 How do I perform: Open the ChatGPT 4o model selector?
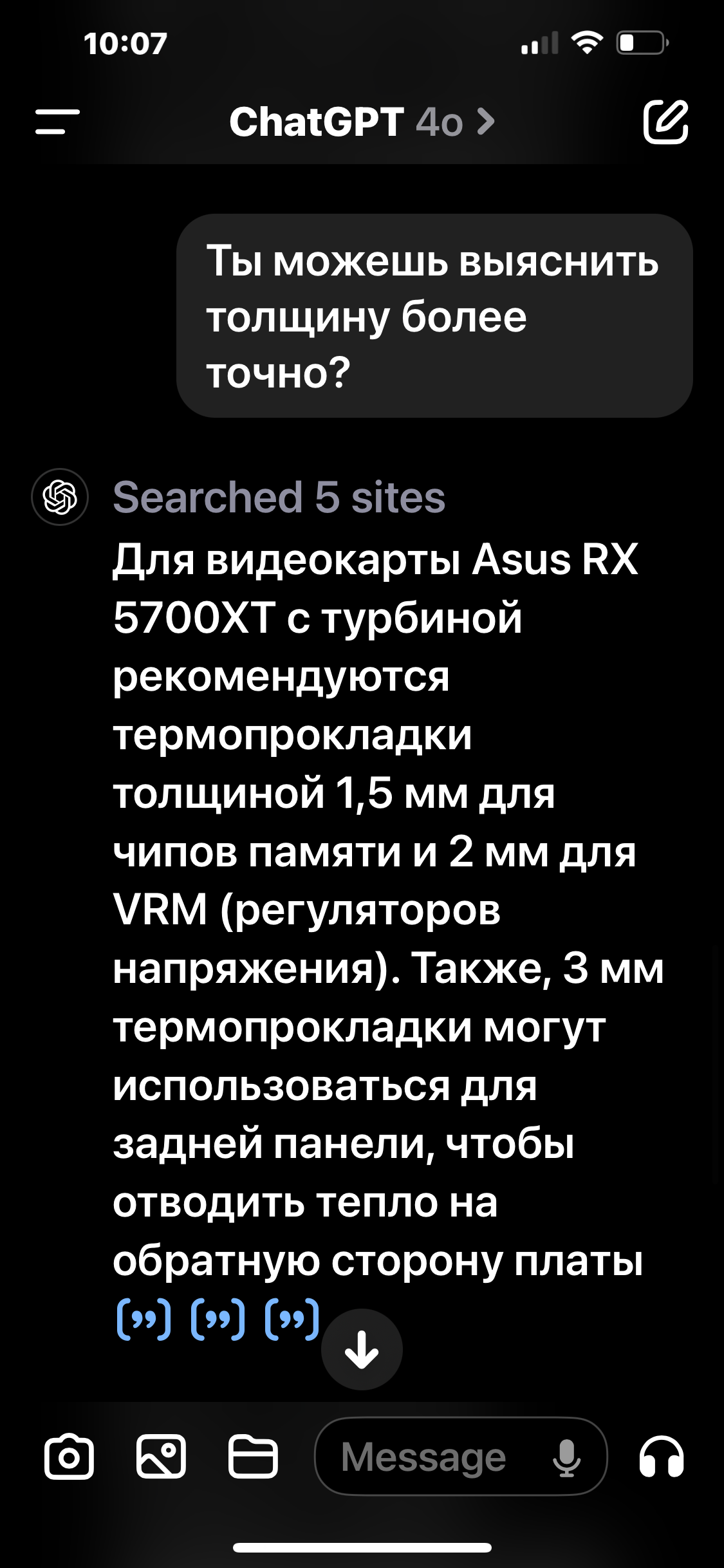pyautogui.click(x=362, y=122)
